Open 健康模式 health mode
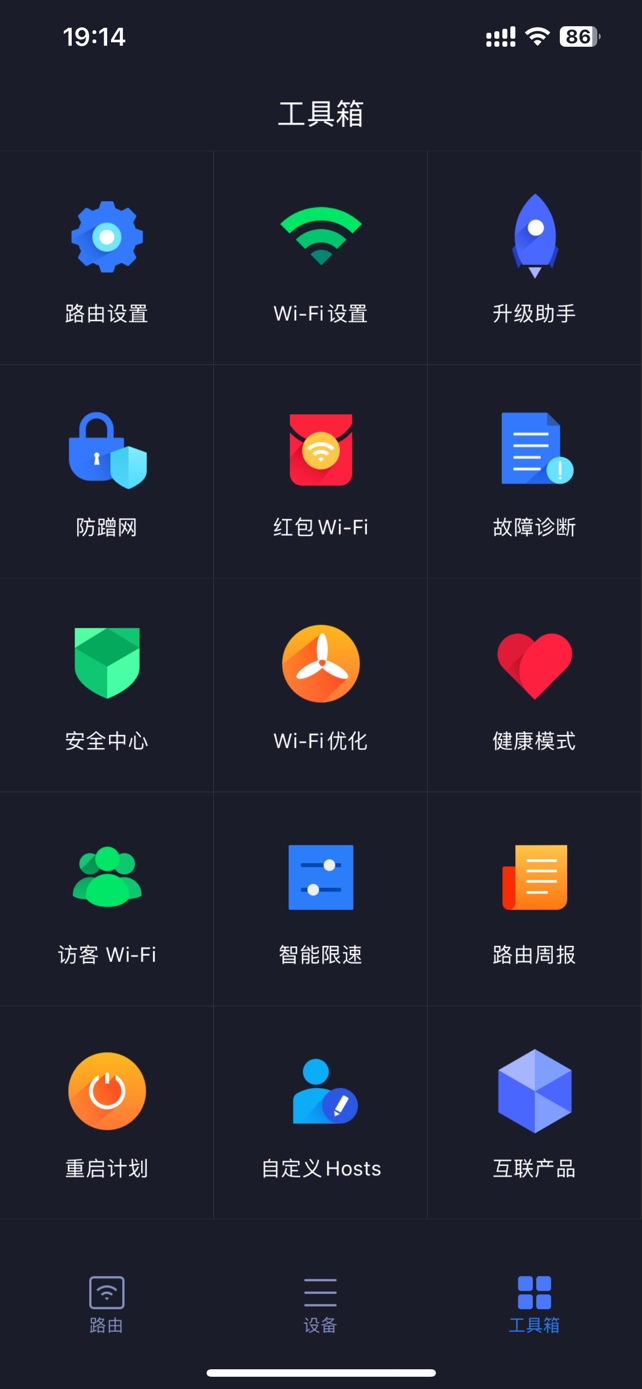The height and width of the screenshot is (1389, 642). tap(535, 685)
